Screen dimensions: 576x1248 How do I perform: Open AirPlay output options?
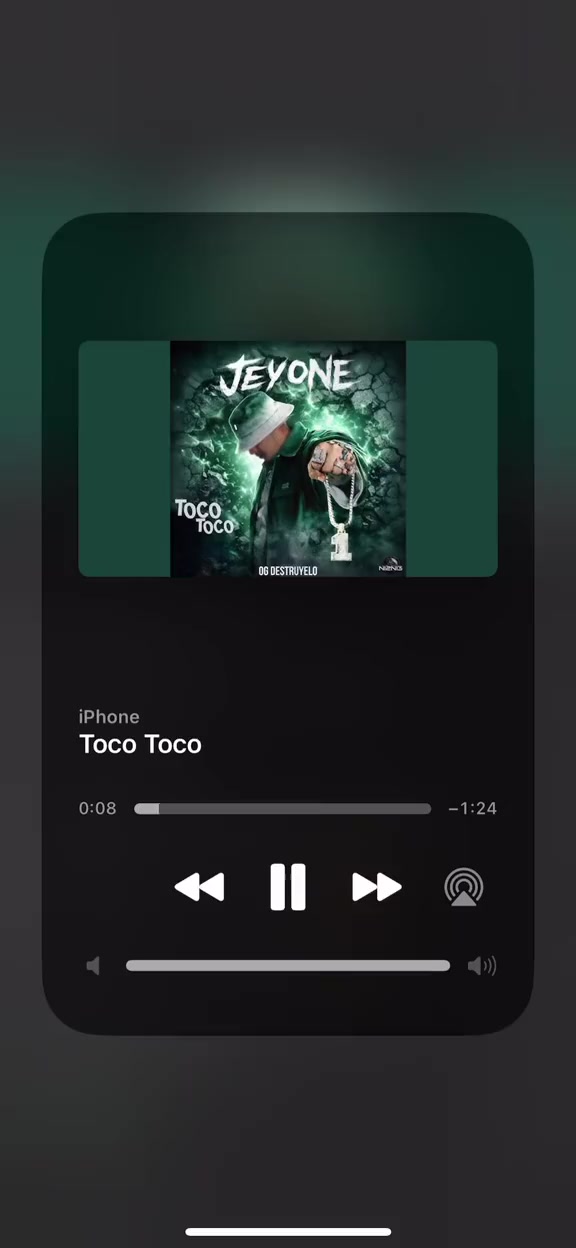click(x=464, y=887)
